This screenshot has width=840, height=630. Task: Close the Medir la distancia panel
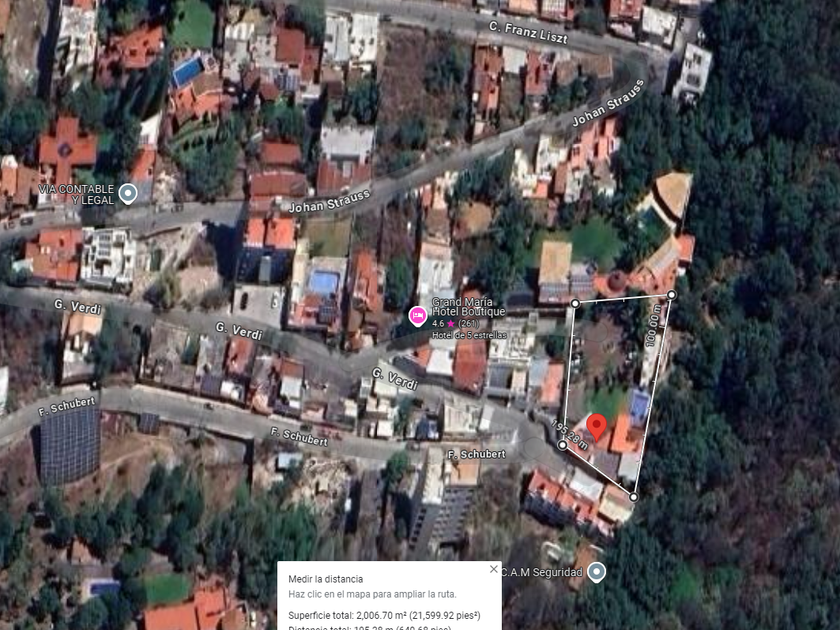(x=493, y=569)
